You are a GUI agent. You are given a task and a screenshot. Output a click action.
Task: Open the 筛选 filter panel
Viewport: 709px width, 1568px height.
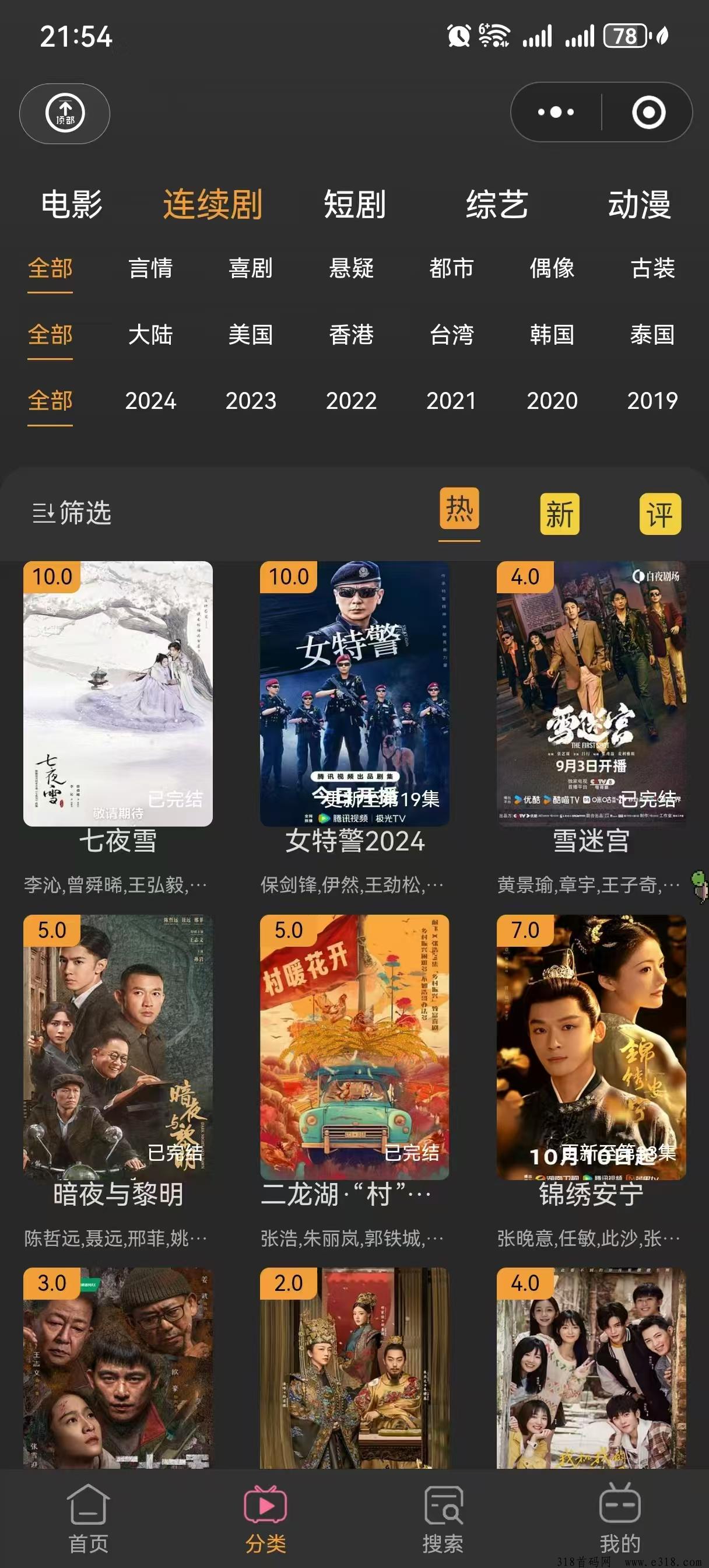[72, 513]
